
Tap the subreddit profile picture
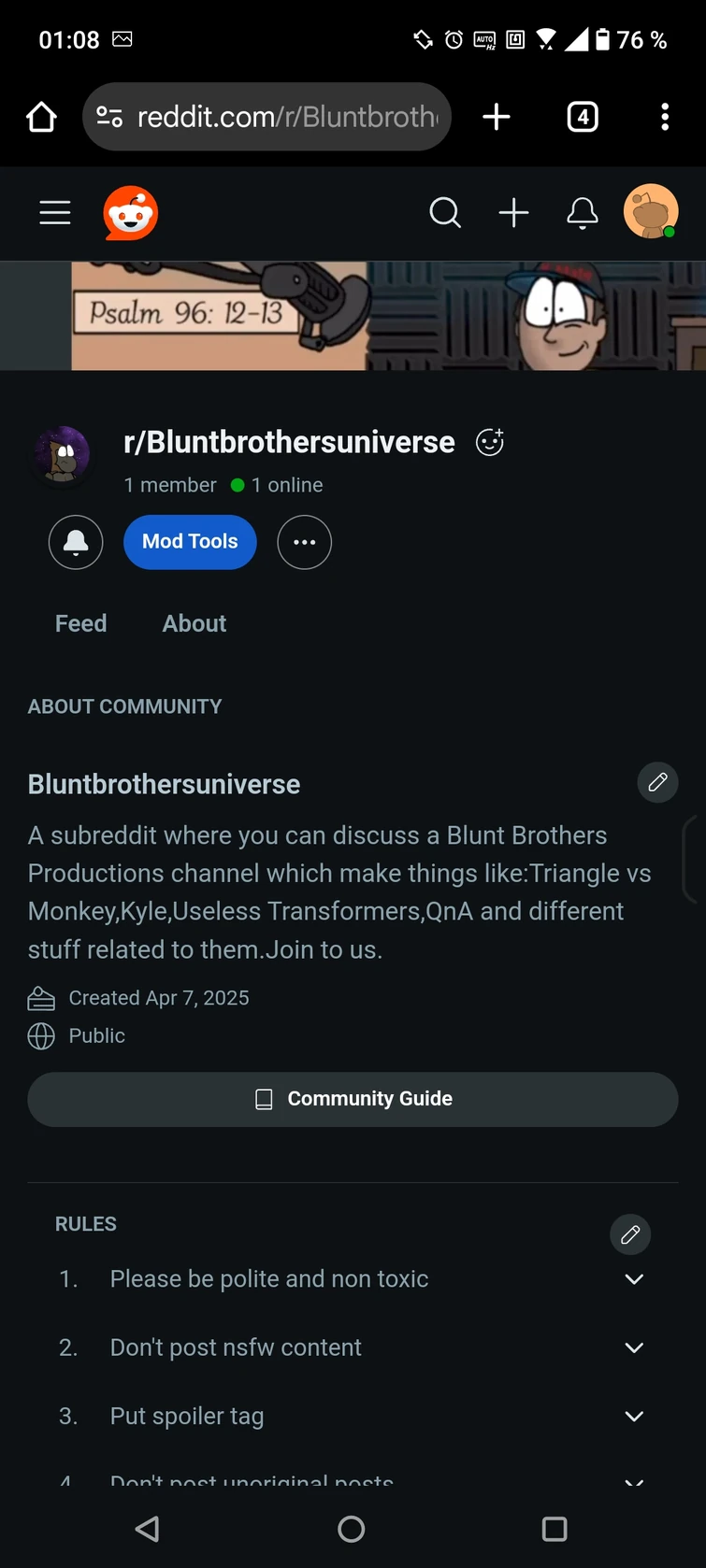pyautogui.click(x=61, y=455)
